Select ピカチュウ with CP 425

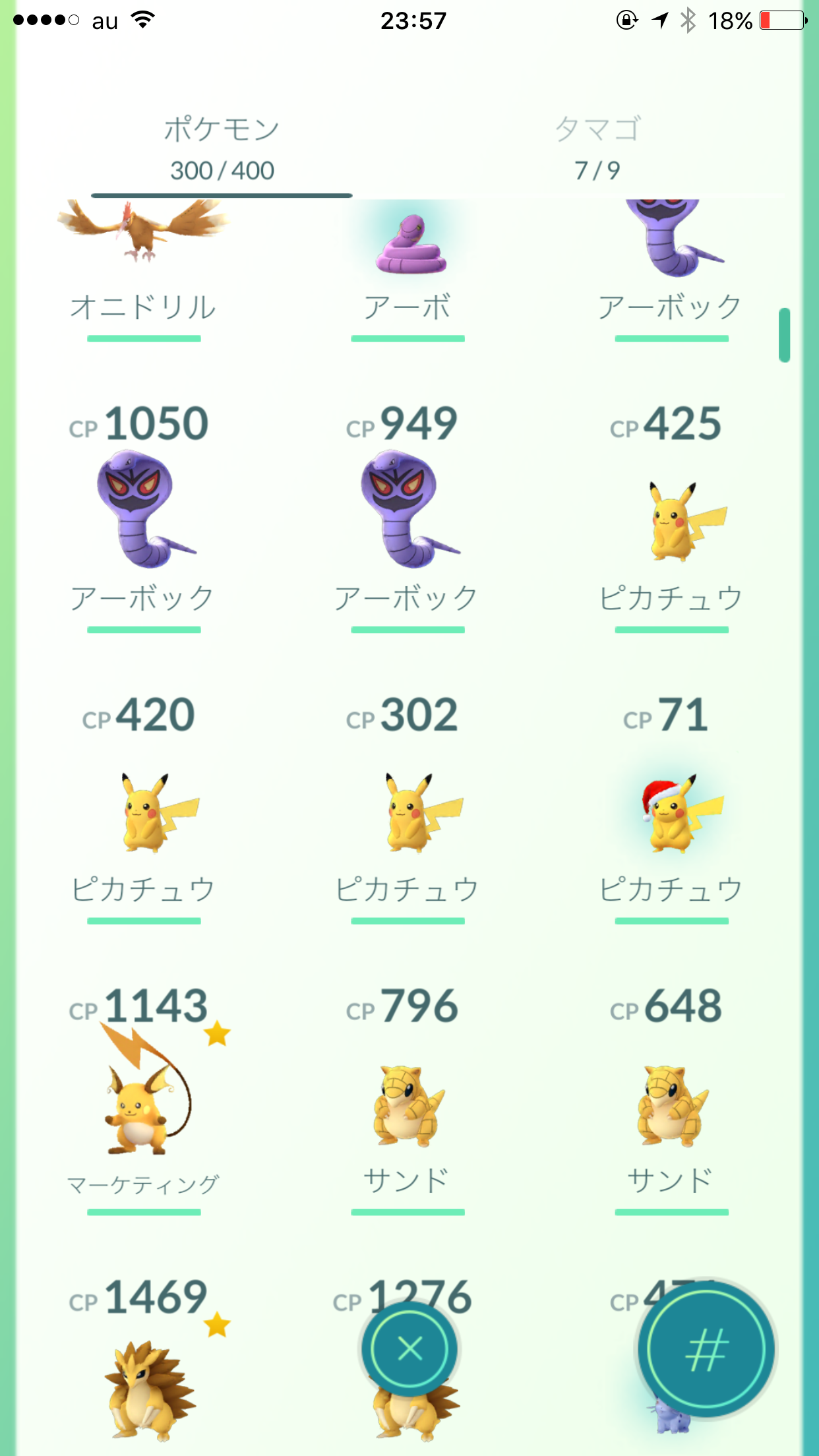(x=671, y=521)
